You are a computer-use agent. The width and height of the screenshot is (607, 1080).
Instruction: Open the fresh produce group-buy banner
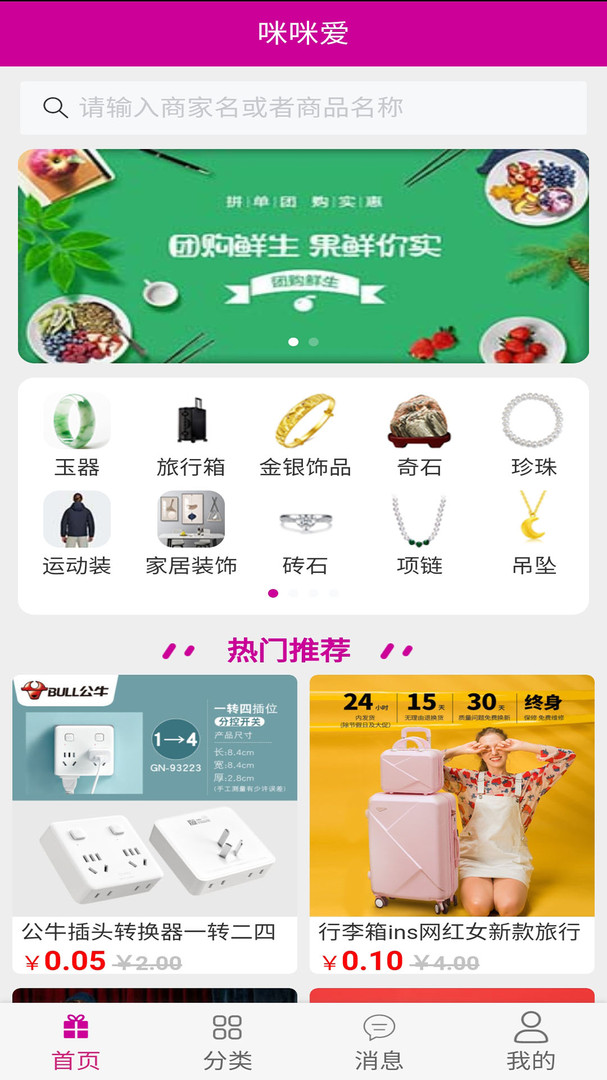pos(303,255)
